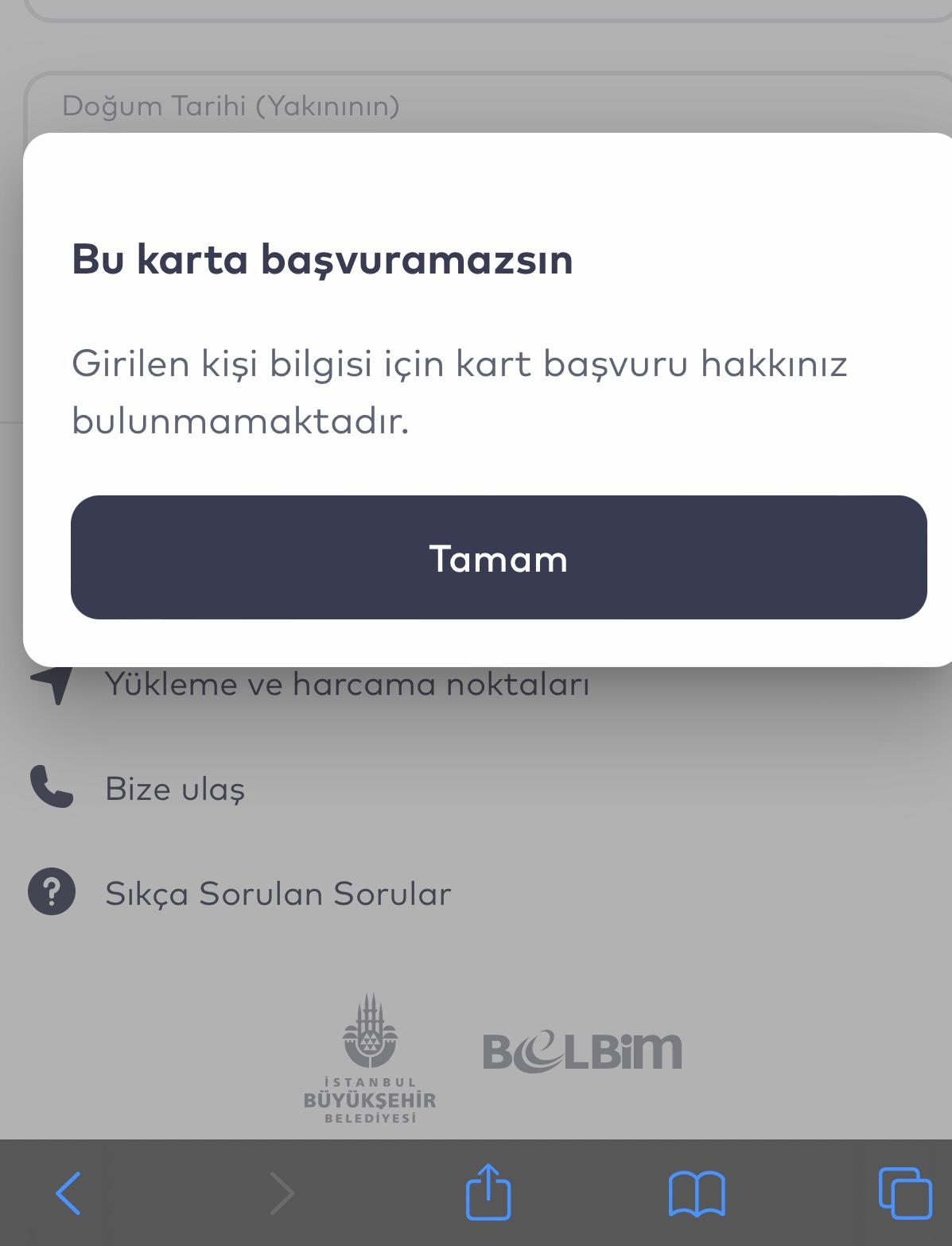
Task: Tap the BELBİM logo
Action: pyautogui.click(x=581, y=1050)
